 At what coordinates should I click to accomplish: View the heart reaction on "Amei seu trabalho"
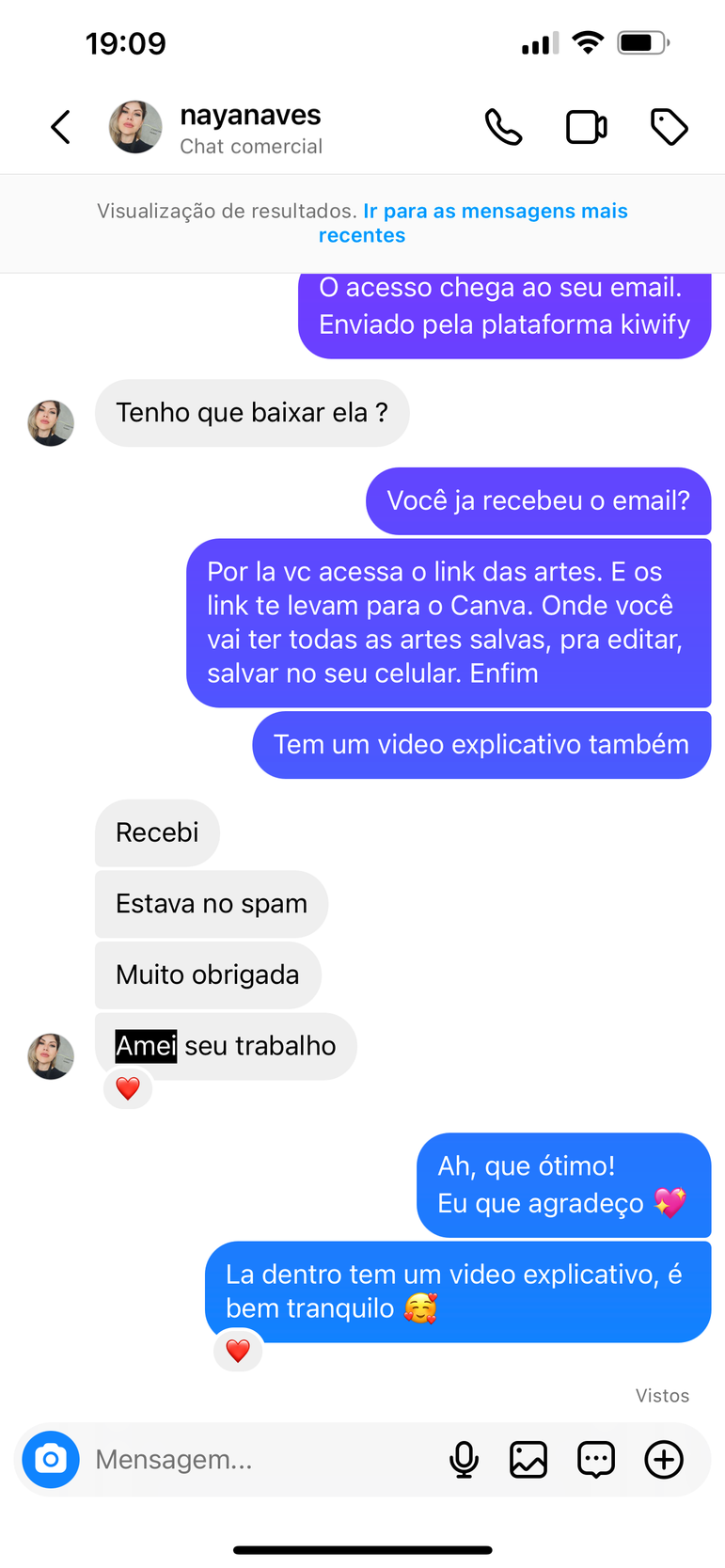click(128, 1089)
